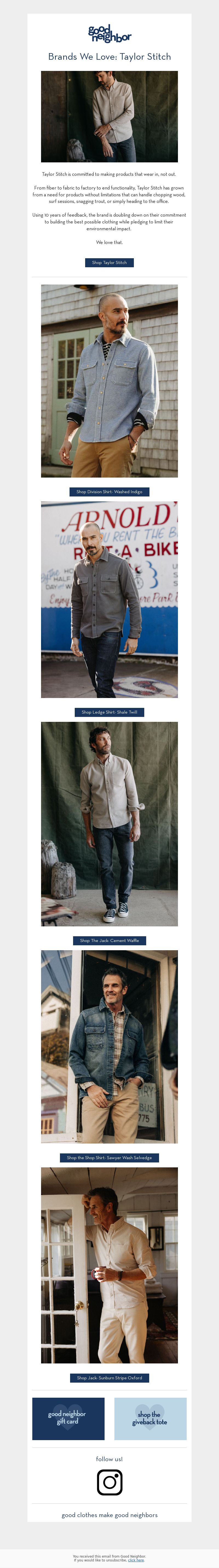
Task: Tap Shop the Shop Shirt- Sawyer Wash Selvedge
Action: (x=109, y=1158)
